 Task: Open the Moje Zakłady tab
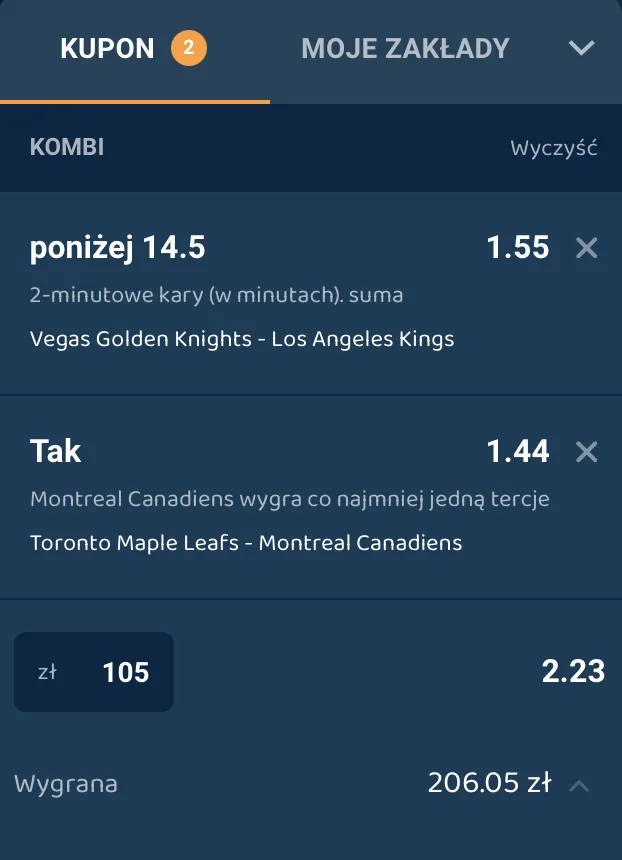pos(405,48)
